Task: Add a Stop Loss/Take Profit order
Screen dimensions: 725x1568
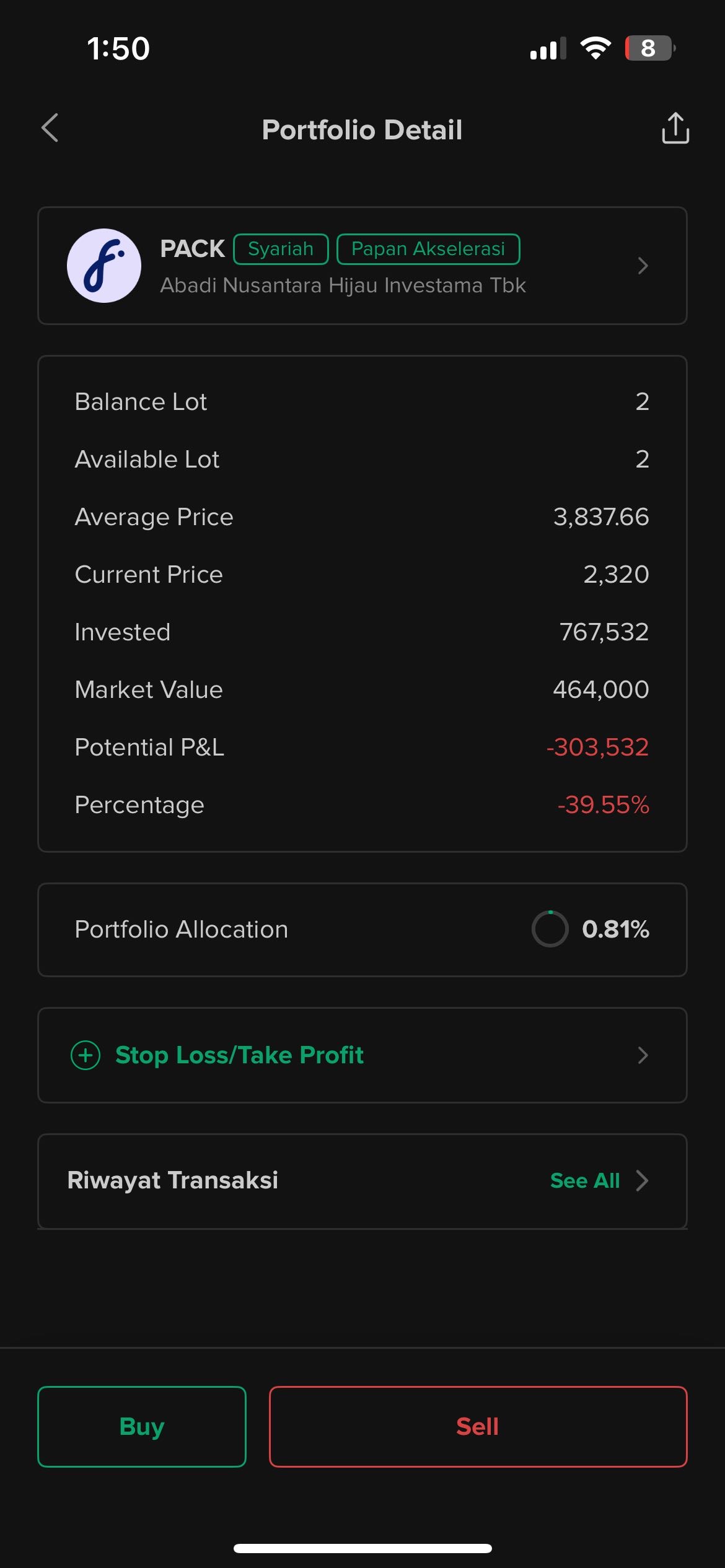Action: coord(362,1055)
